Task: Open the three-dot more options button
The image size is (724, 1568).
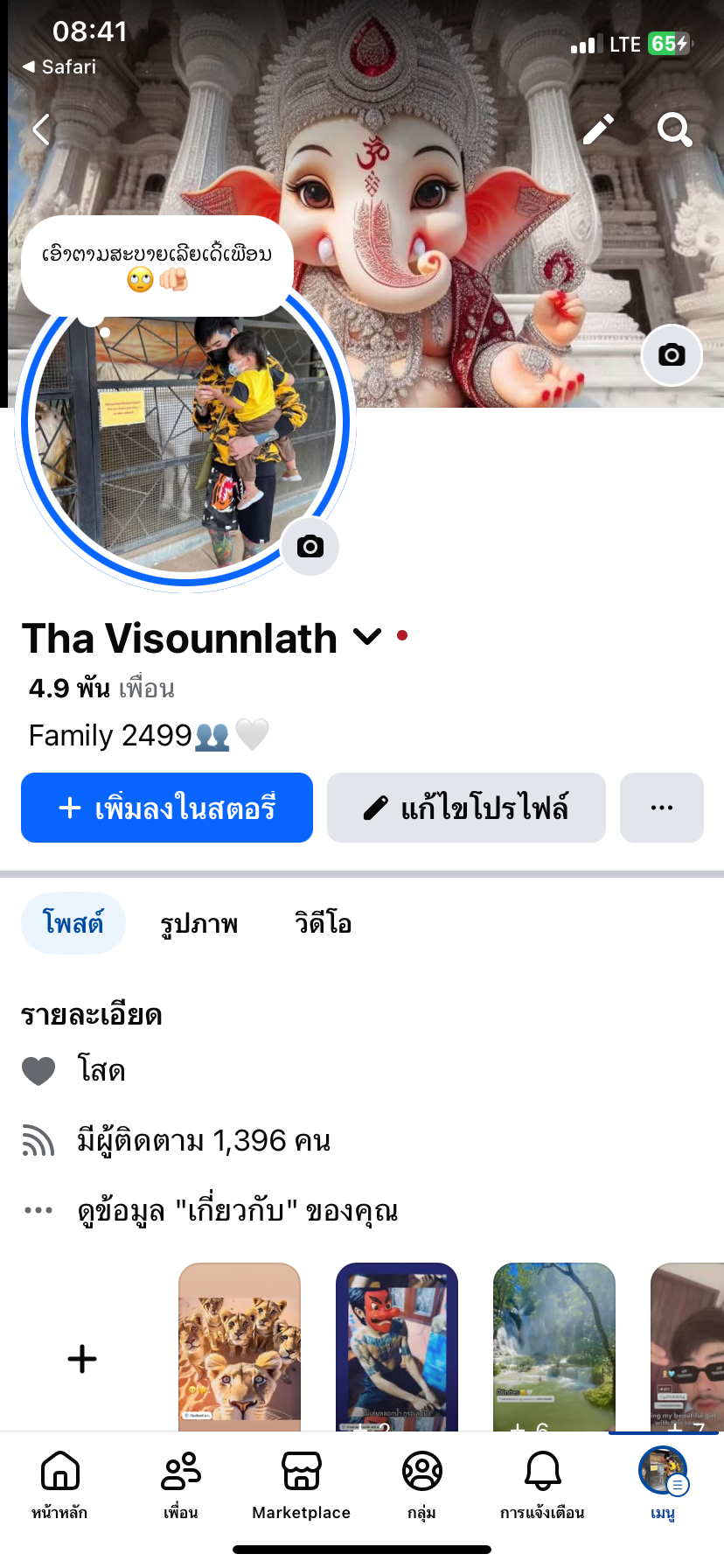Action: point(662,808)
